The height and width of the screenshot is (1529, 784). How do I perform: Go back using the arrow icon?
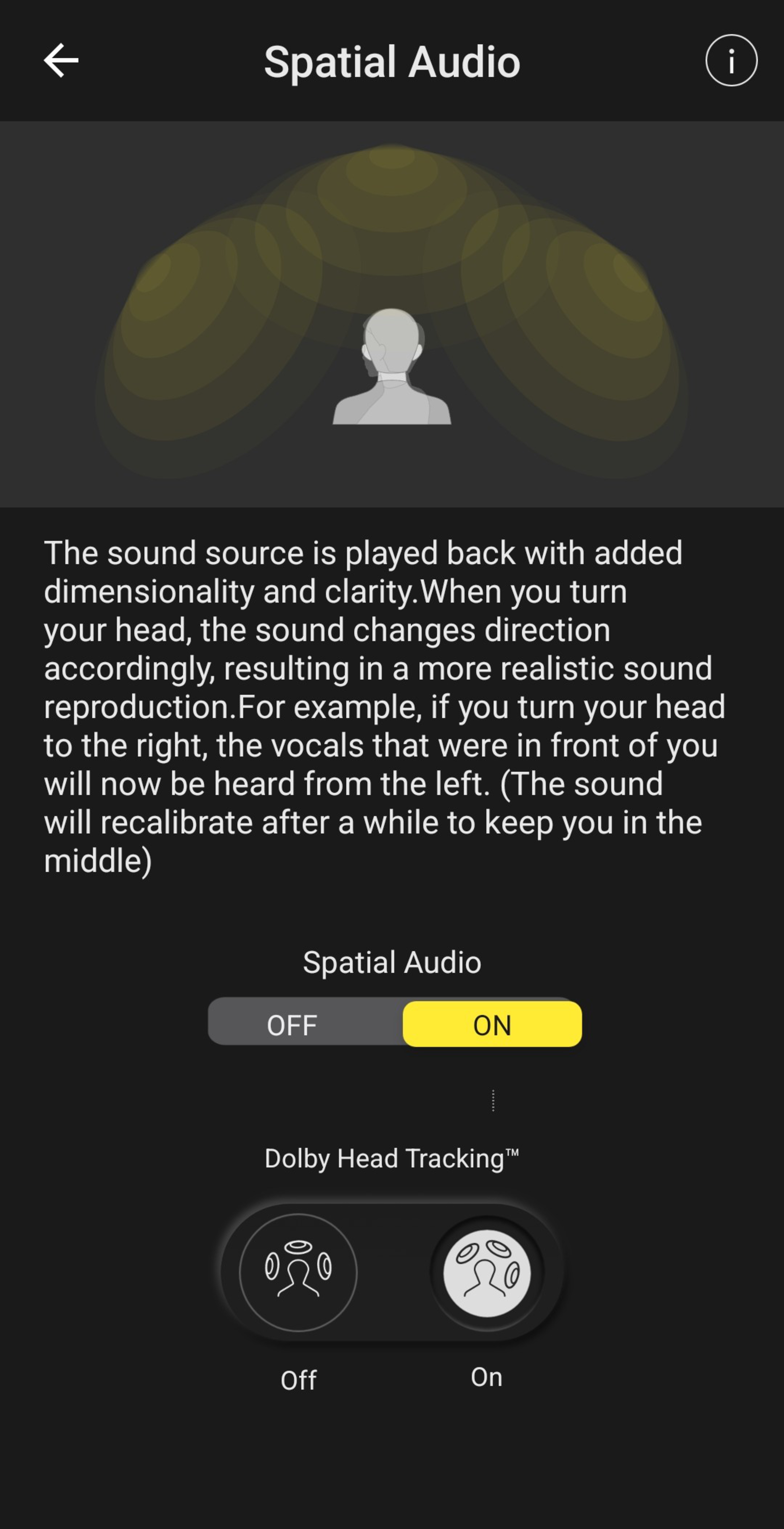61,60
